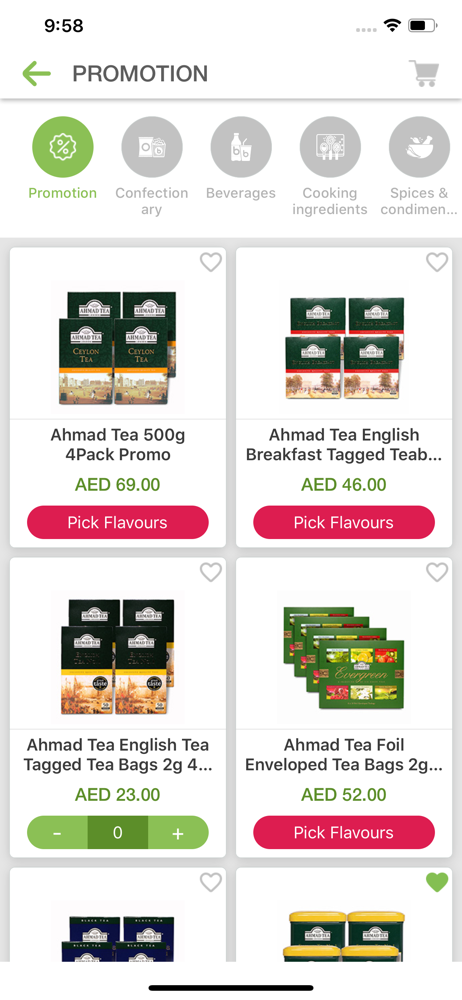The height and width of the screenshot is (1000, 462).
Task: Open the shopping cart
Action: point(424,73)
